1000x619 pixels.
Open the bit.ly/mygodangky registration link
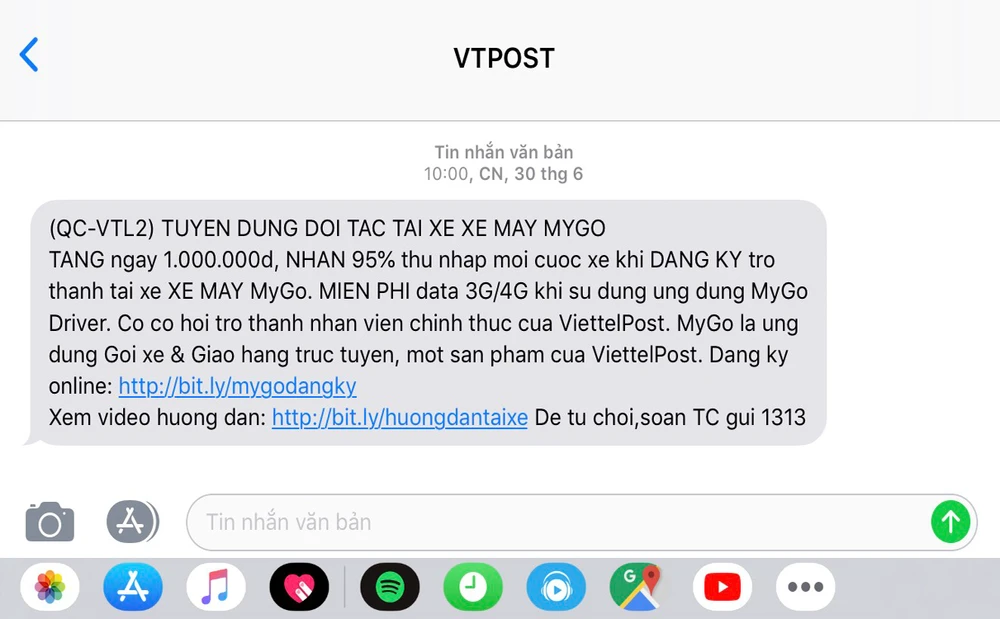(237, 386)
